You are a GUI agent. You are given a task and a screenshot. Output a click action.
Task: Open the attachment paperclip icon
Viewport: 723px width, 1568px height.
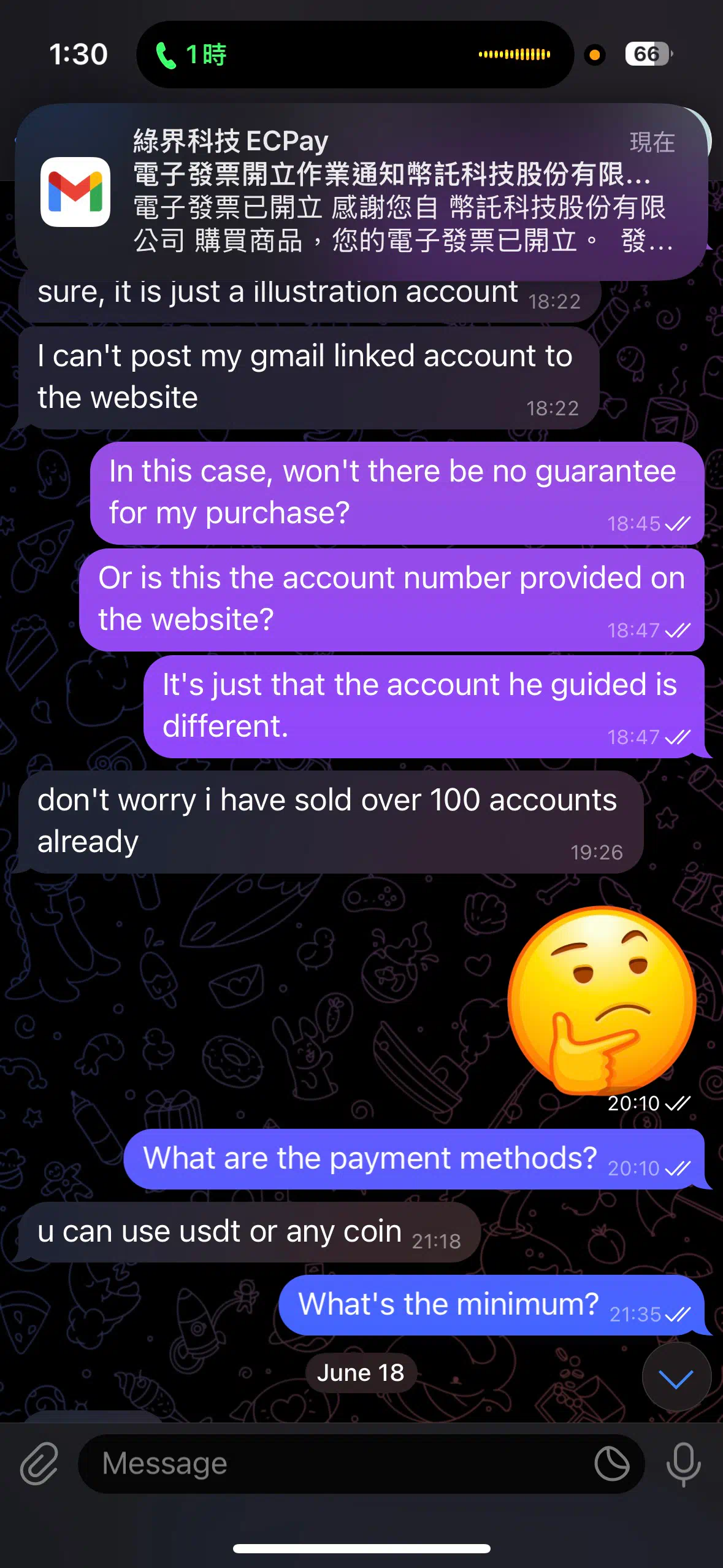pos(39,1464)
